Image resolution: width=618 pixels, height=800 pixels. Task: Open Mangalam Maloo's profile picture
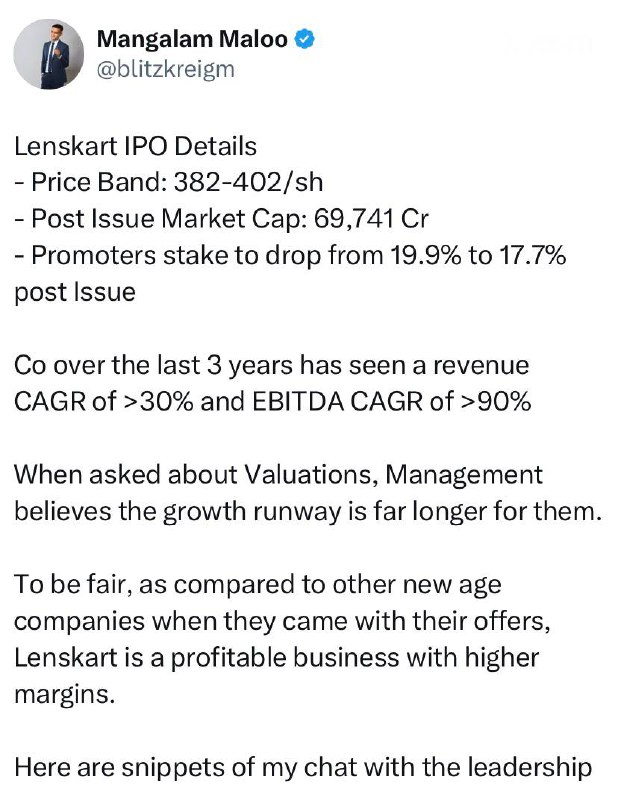coord(49,56)
